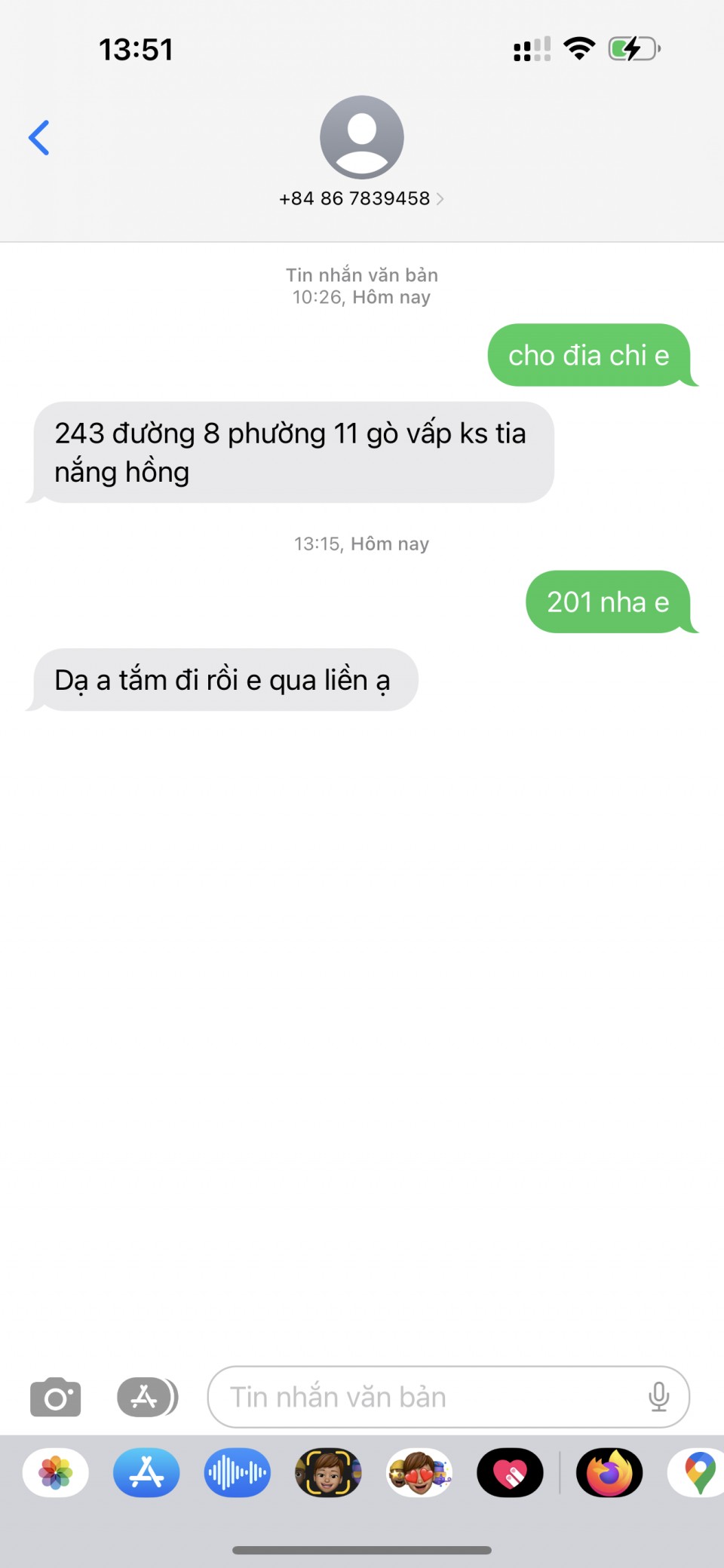This screenshot has height=1568, width=724.
Task: Open the Memoji face app
Action: tap(328, 1472)
